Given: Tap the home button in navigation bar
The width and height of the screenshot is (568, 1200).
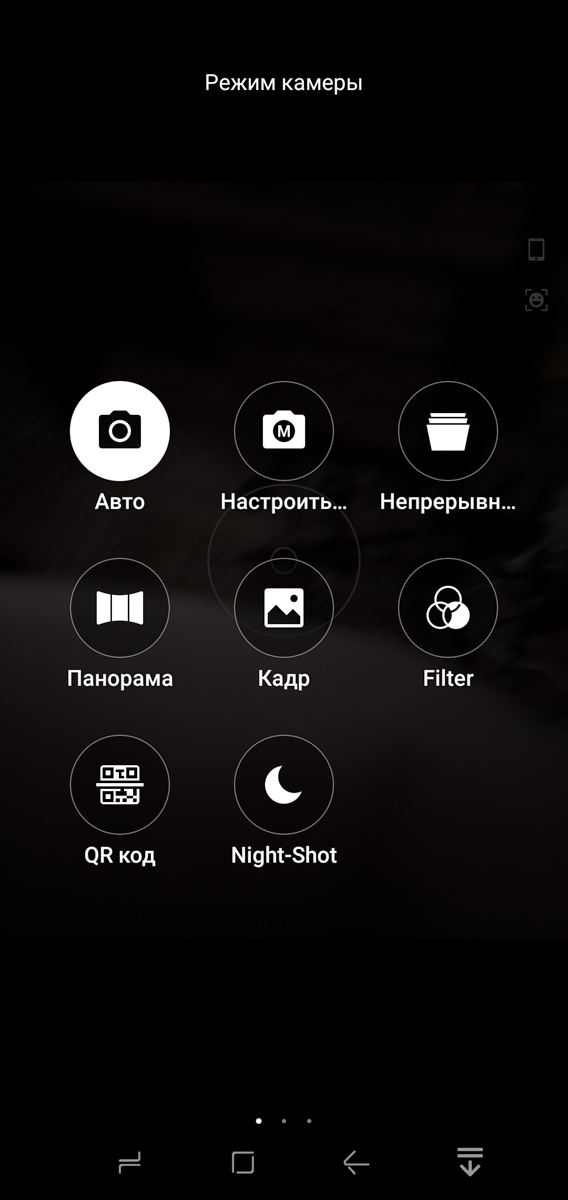Looking at the screenshot, I should pyautogui.click(x=243, y=1162).
